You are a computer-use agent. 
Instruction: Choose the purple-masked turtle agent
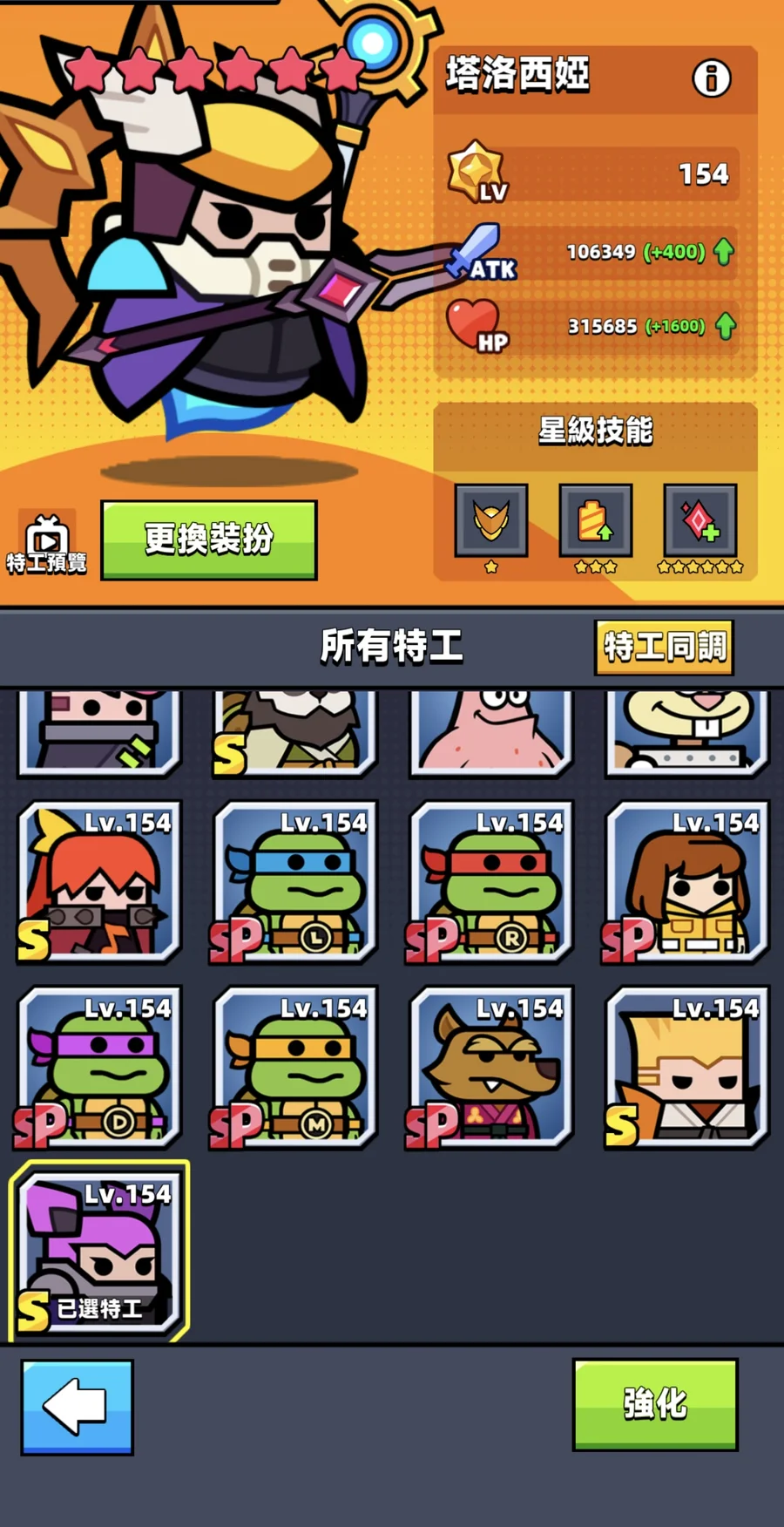click(x=99, y=1068)
